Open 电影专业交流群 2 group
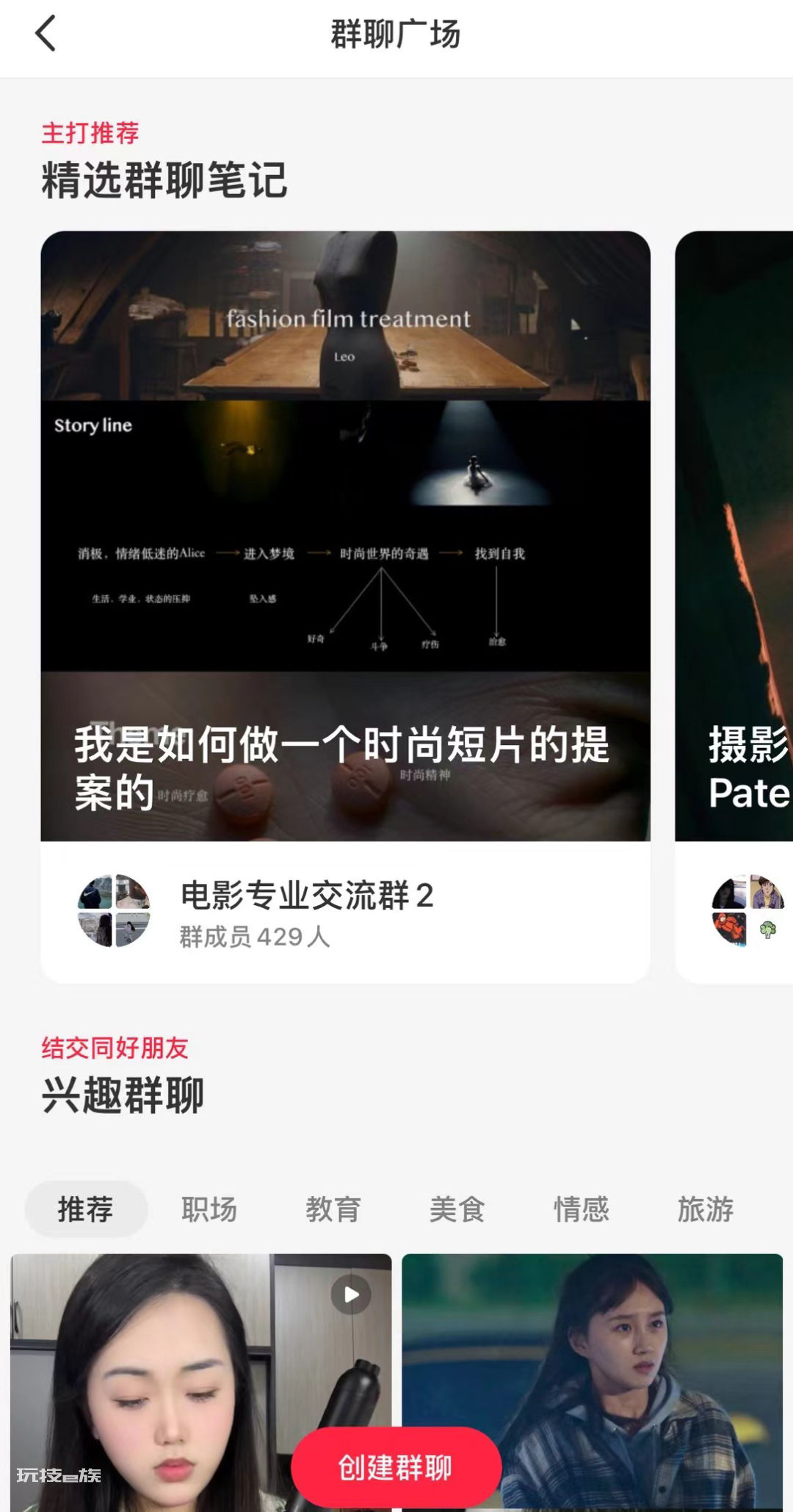The image size is (793, 1512). coord(345,911)
